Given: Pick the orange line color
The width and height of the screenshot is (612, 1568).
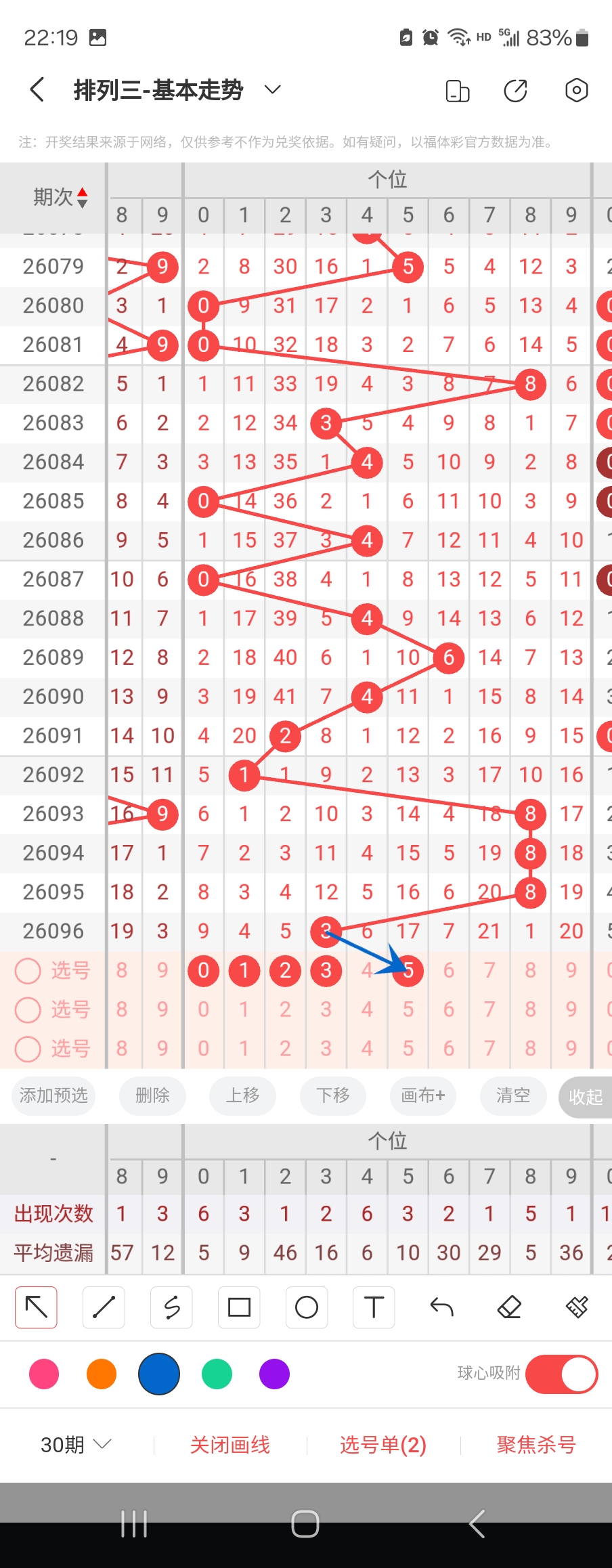Looking at the screenshot, I should (x=102, y=1374).
